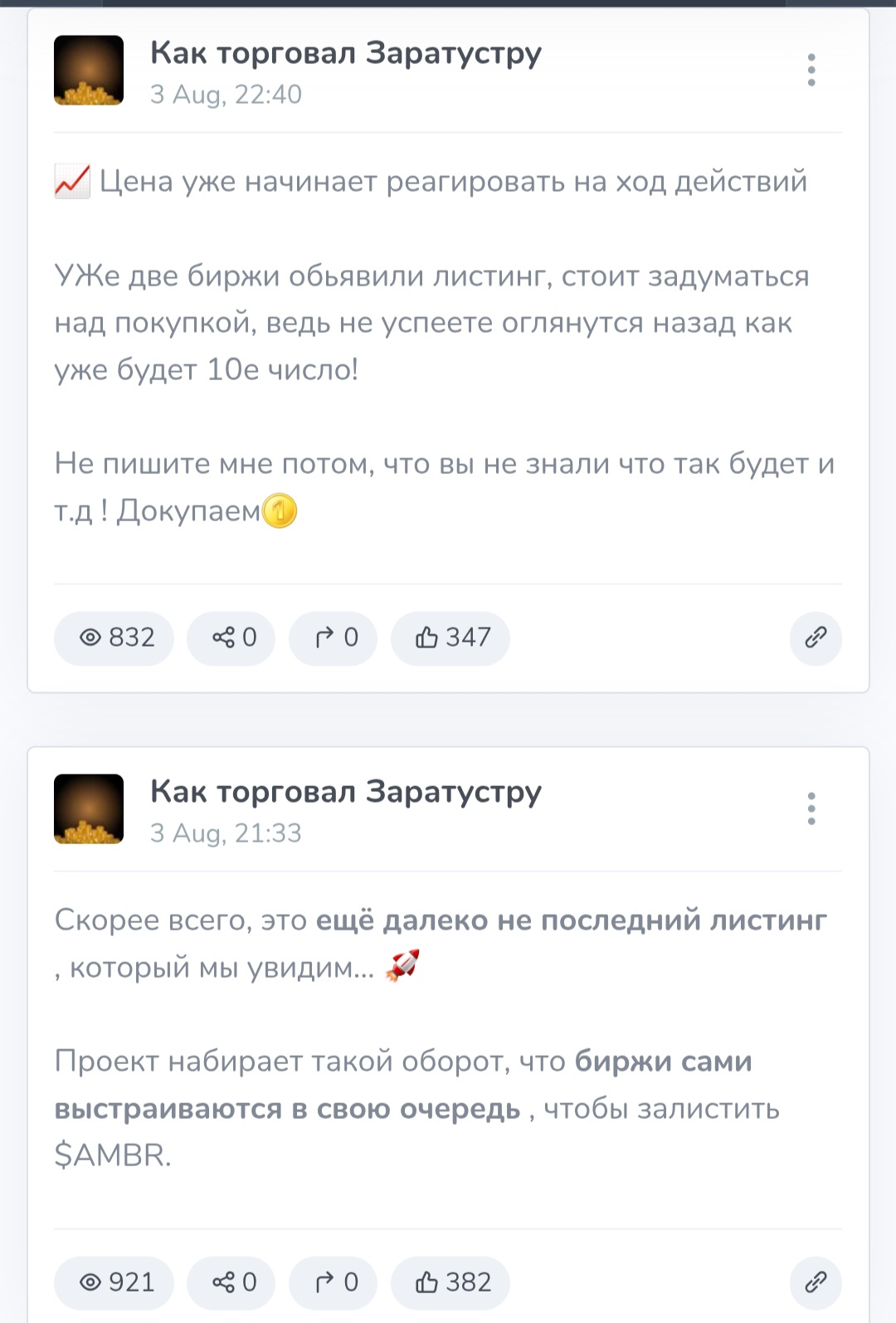Open the views counter icon on the first post
Screen dimensions: 896x1323
pyautogui.click(x=94, y=637)
